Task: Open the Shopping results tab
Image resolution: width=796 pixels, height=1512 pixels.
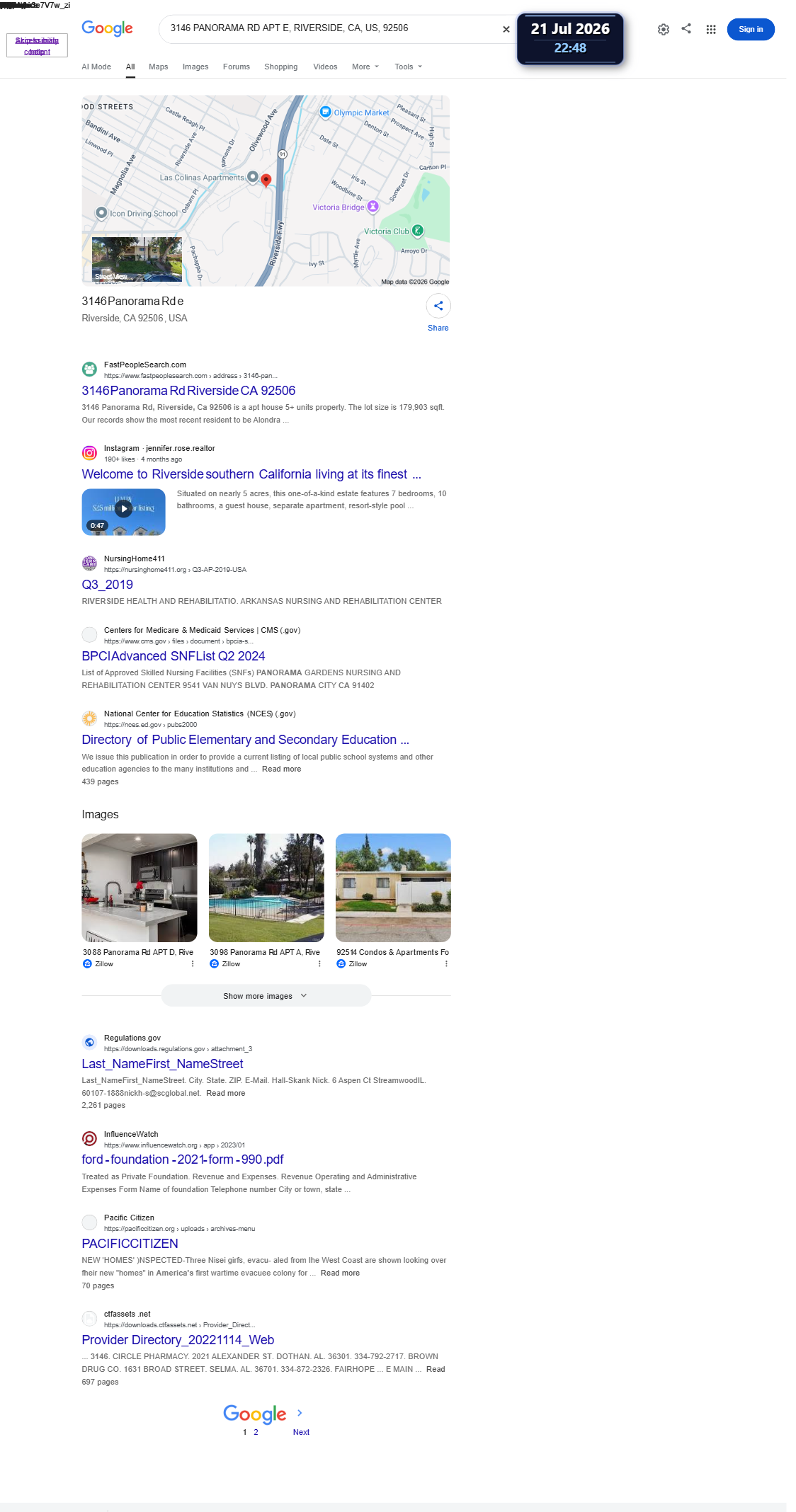Action: pos(280,67)
